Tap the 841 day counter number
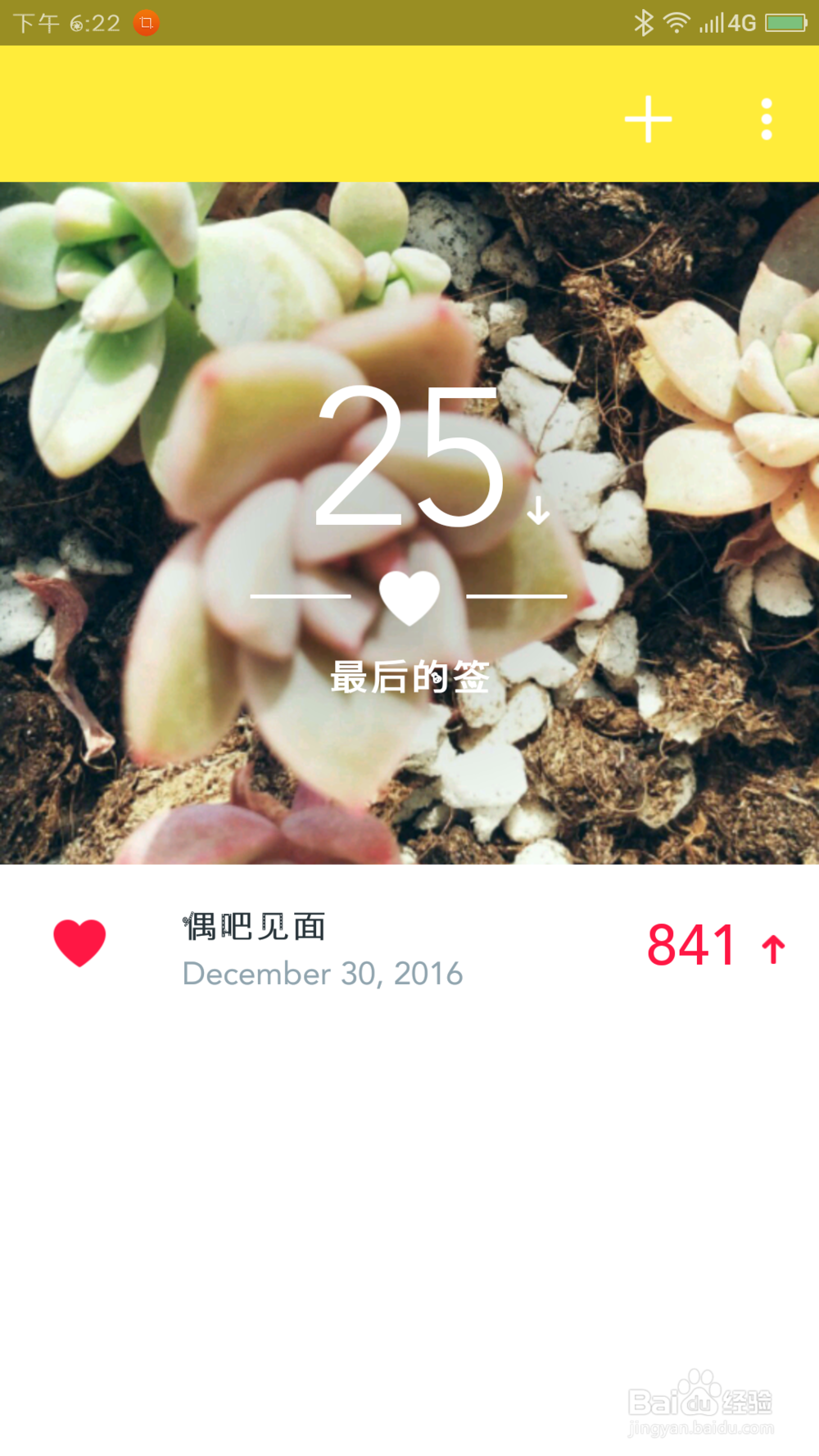Viewport: 819px width, 1456px height. pos(690,944)
